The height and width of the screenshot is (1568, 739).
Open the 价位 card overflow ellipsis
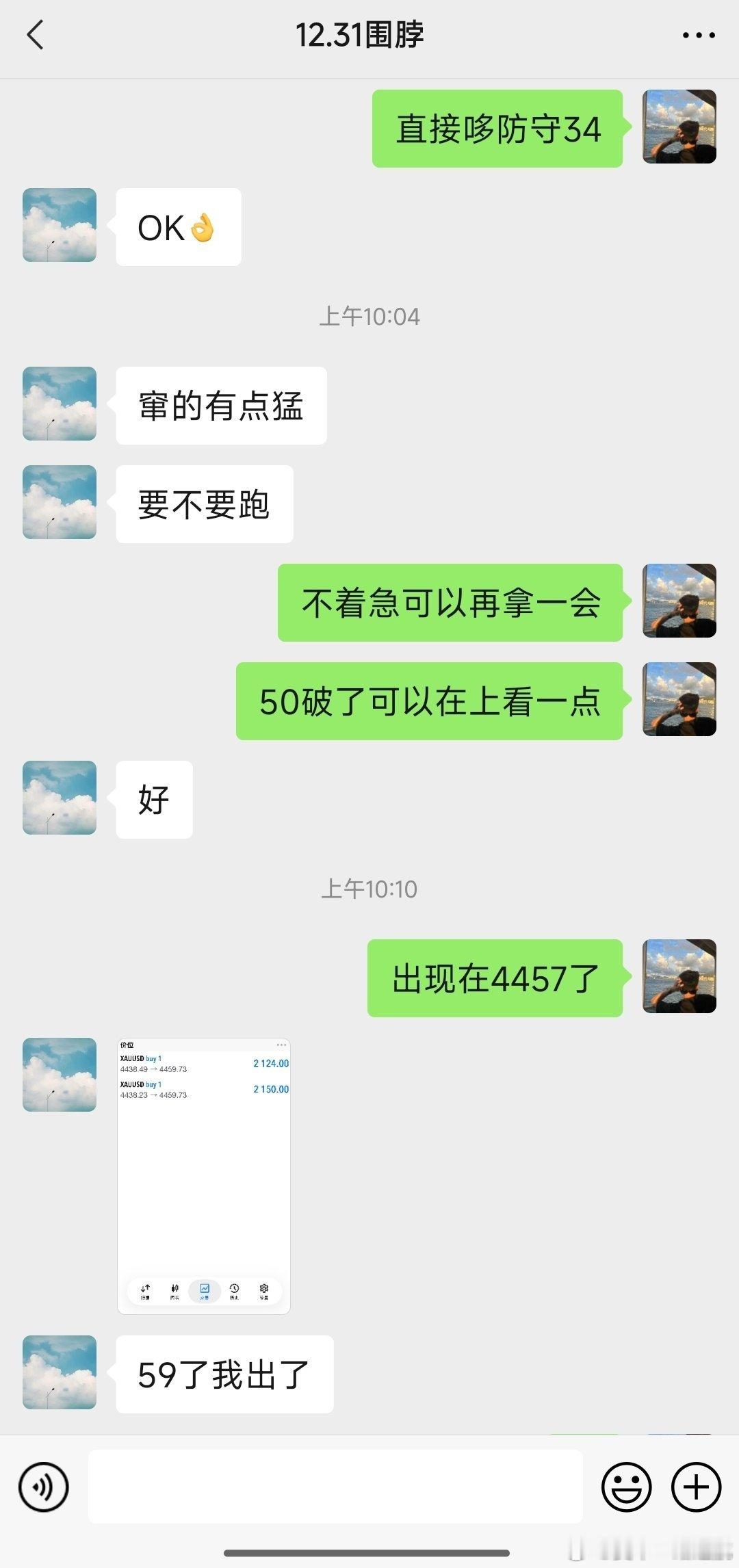[x=281, y=1045]
